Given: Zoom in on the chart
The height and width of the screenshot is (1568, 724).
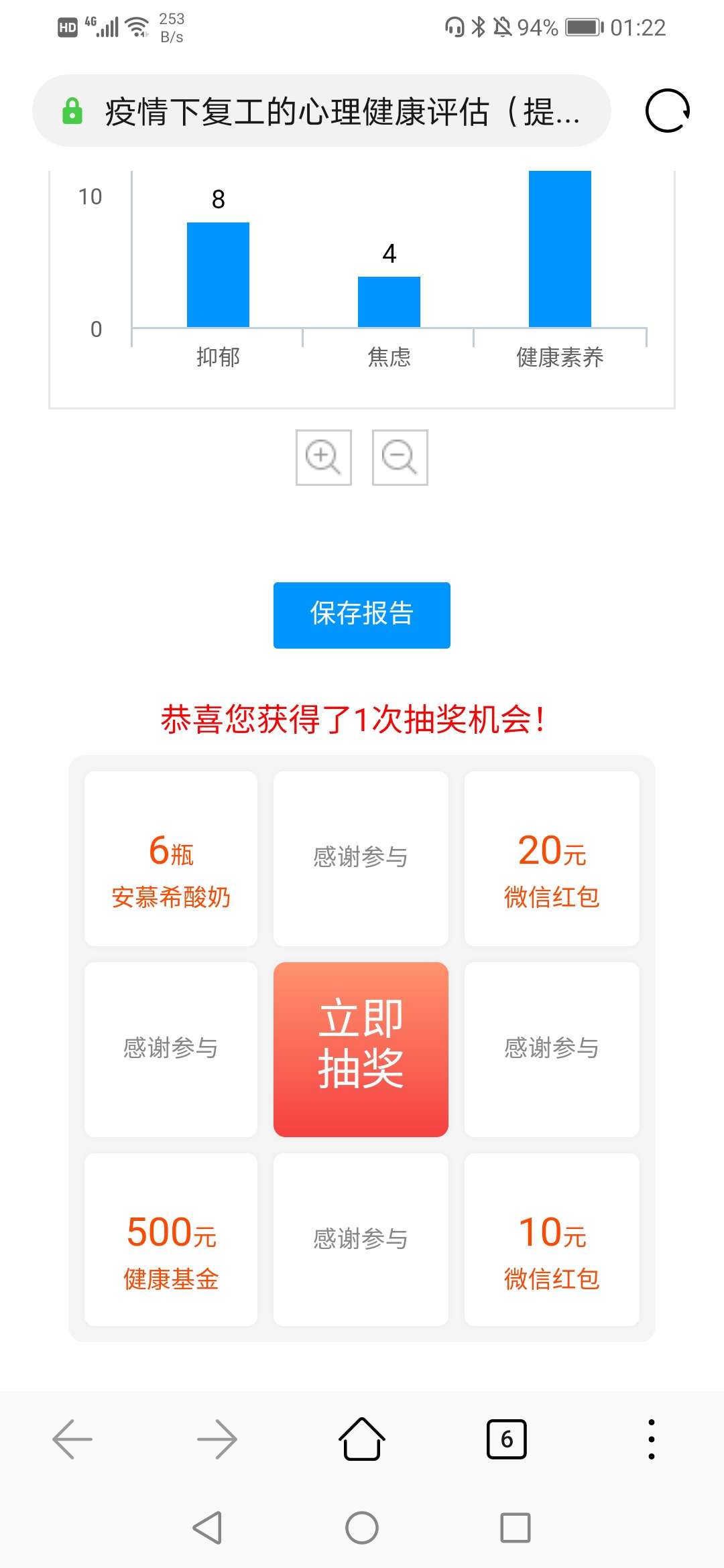Looking at the screenshot, I should 324,458.
